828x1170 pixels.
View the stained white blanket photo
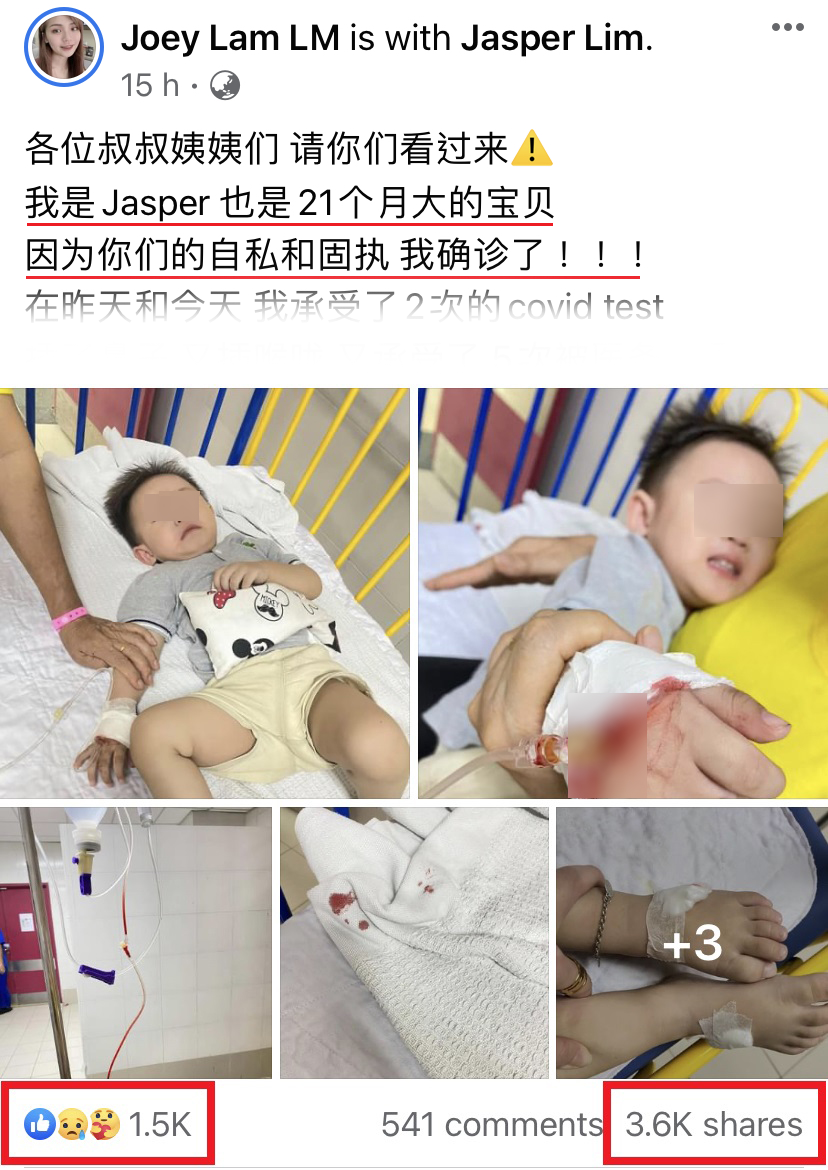414,943
